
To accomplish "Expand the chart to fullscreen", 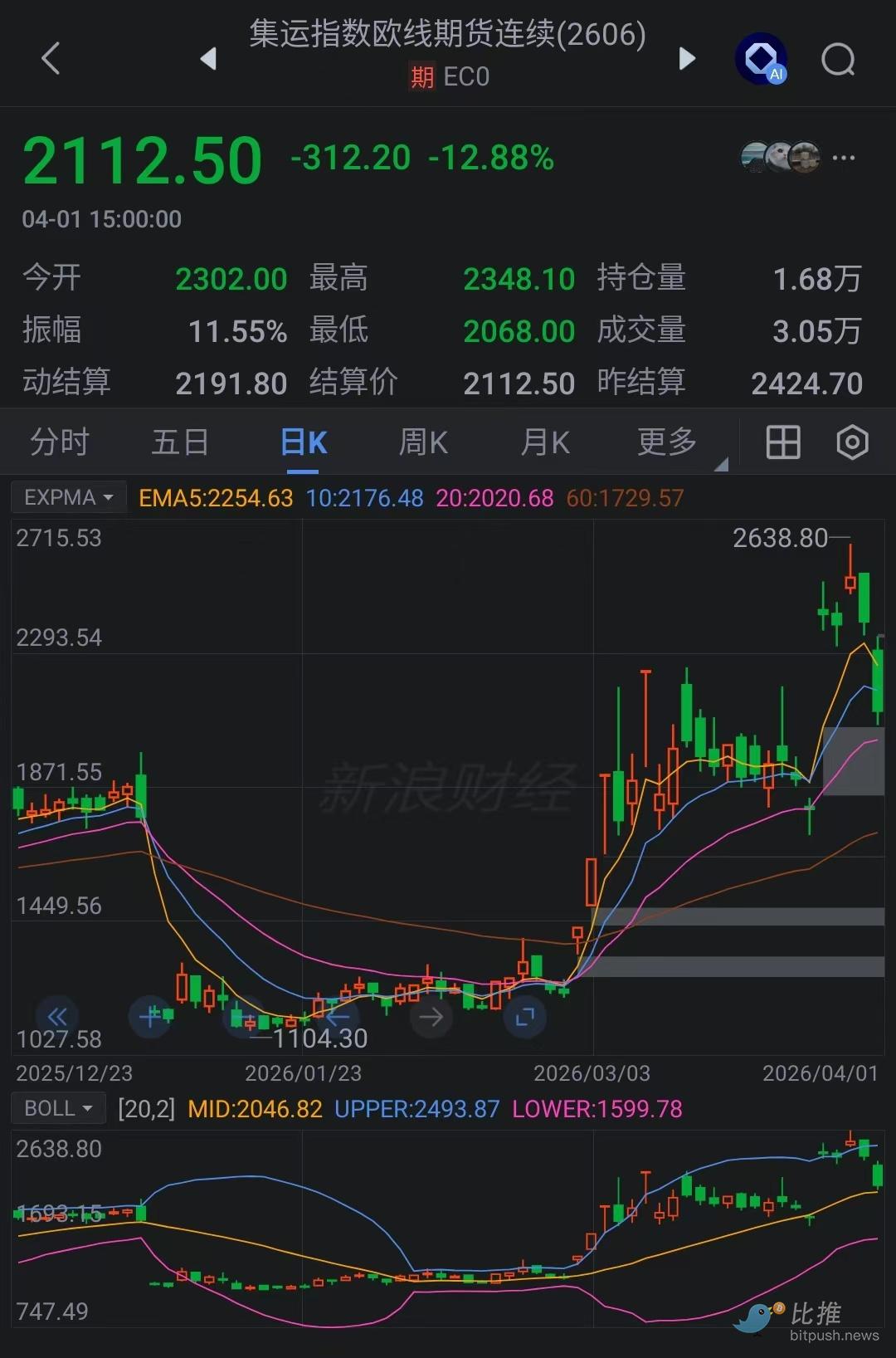I will (x=524, y=1016).
